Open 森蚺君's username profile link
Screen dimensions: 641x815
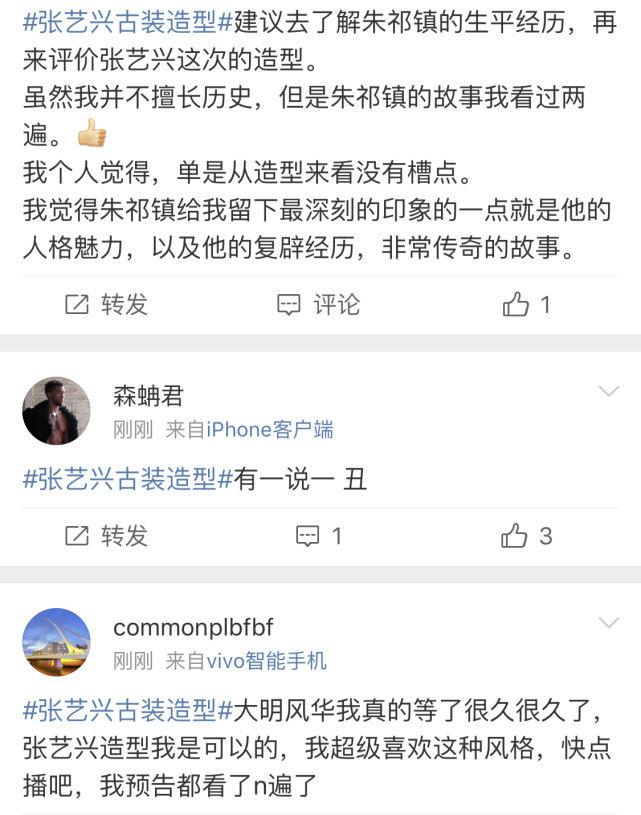tap(148, 396)
